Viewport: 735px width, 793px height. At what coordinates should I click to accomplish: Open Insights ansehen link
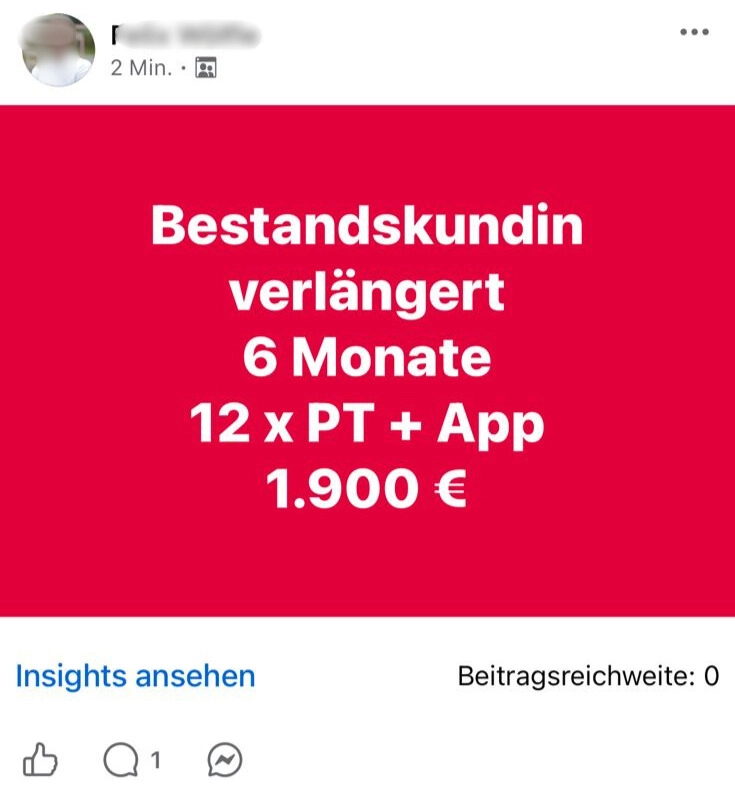[135, 676]
